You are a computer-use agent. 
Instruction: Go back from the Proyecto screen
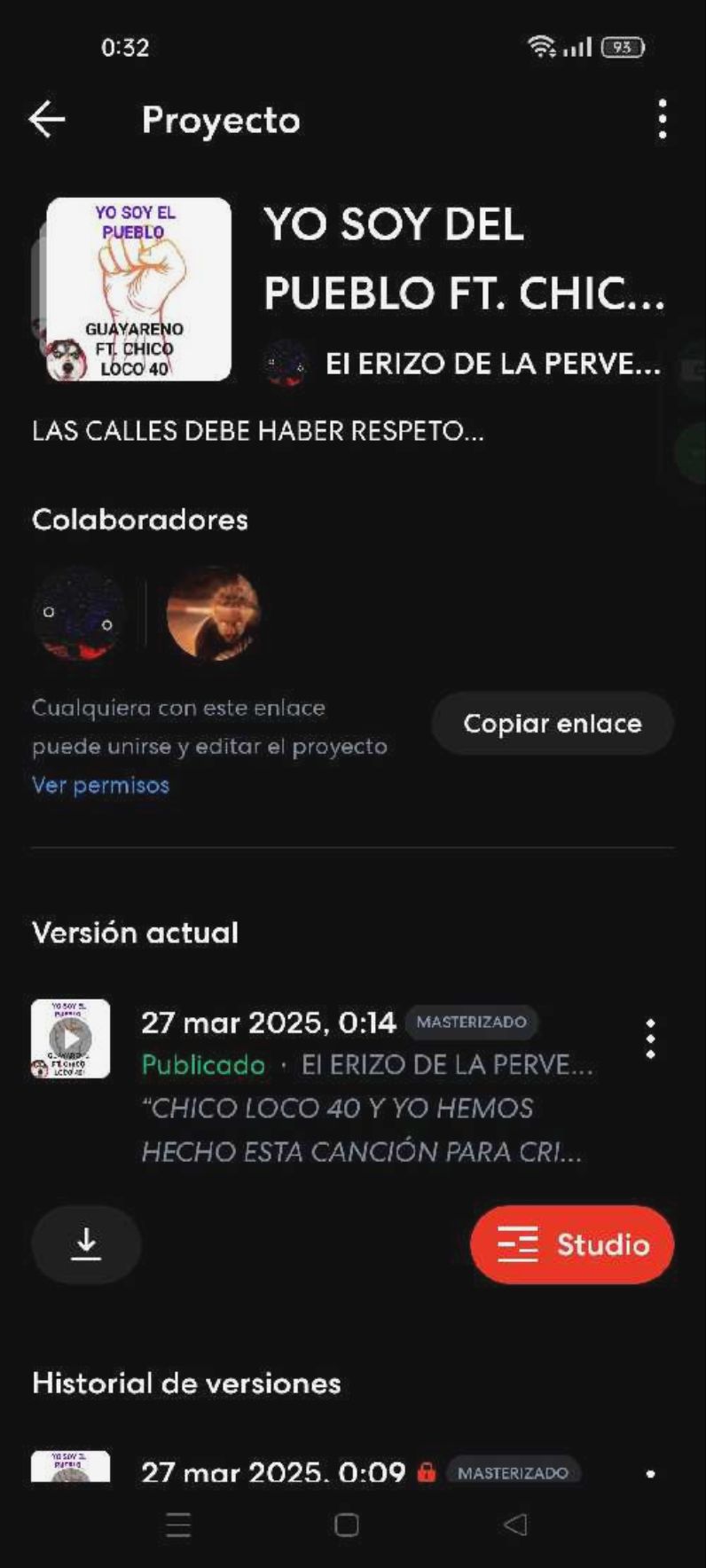[47, 120]
